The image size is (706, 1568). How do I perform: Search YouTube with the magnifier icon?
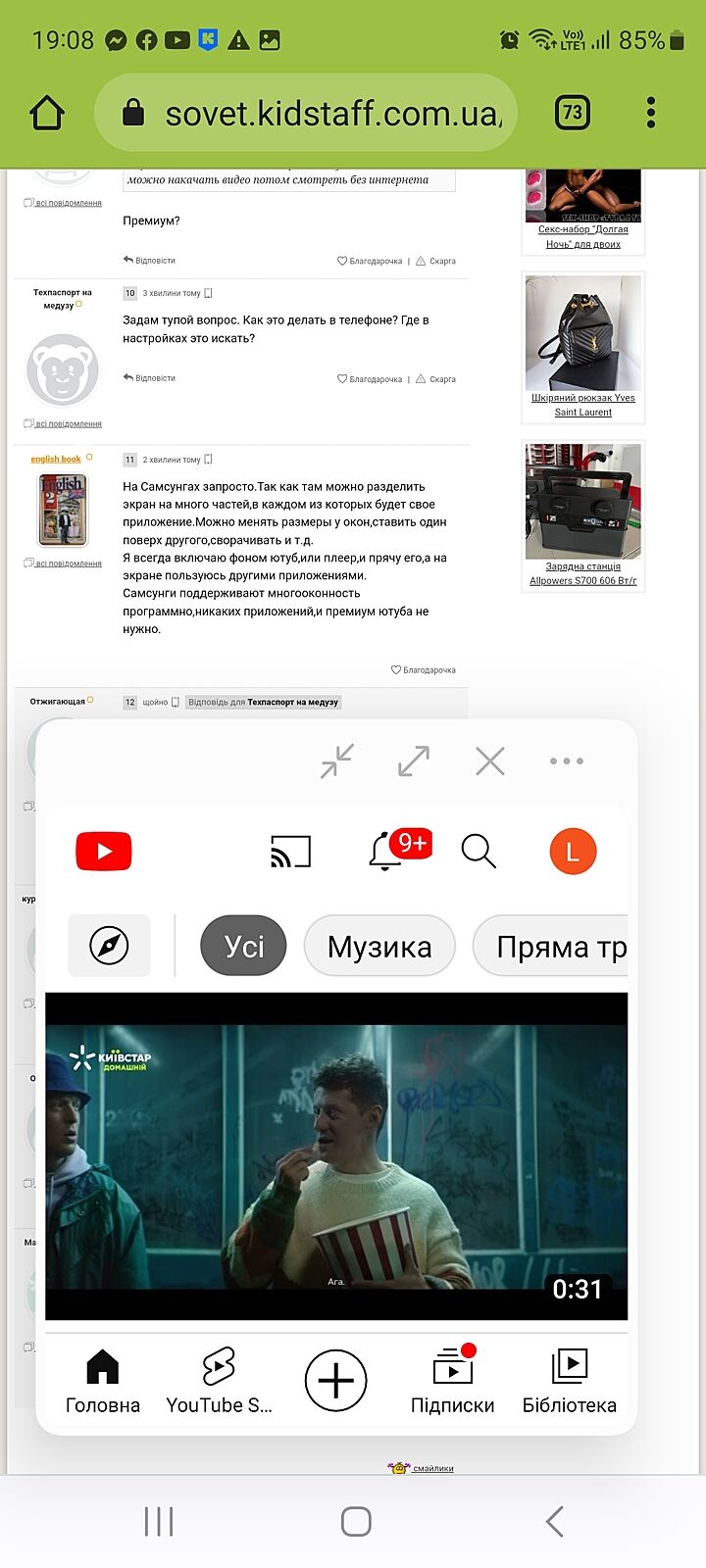click(x=479, y=852)
